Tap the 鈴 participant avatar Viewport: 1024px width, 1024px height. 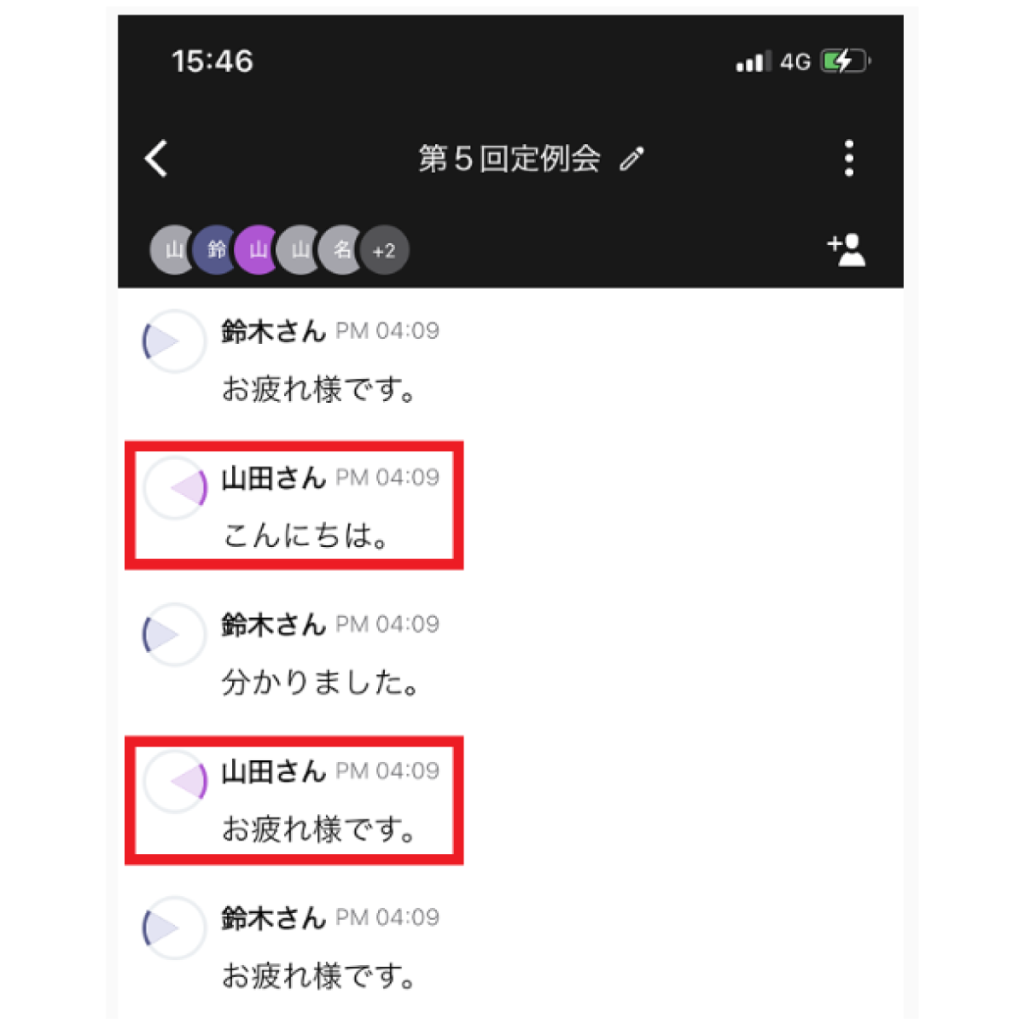tap(216, 250)
